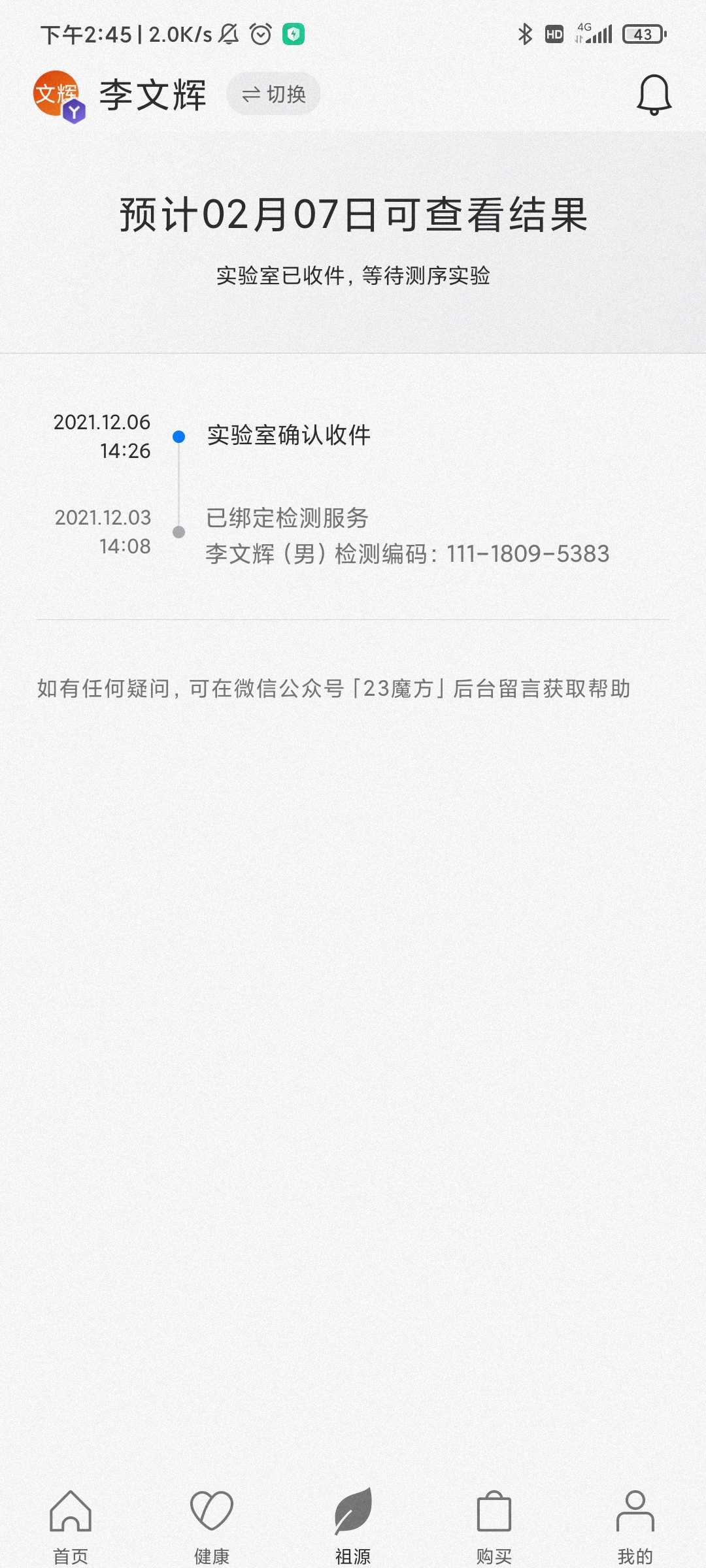Open the notifications bell
This screenshot has height=1568, width=706.
(x=654, y=95)
